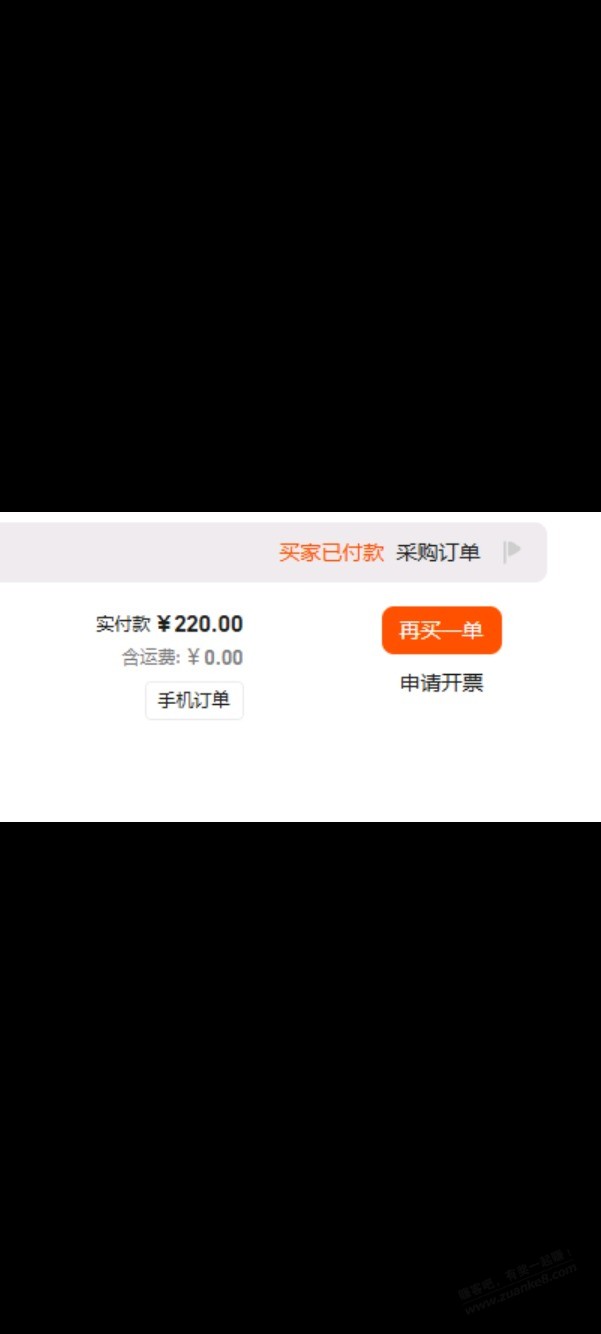Image resolution: width=601 pixels, height=1334 pixels.
Task: Open 申请开票 to request an invoice
Action: click(441, 683)
